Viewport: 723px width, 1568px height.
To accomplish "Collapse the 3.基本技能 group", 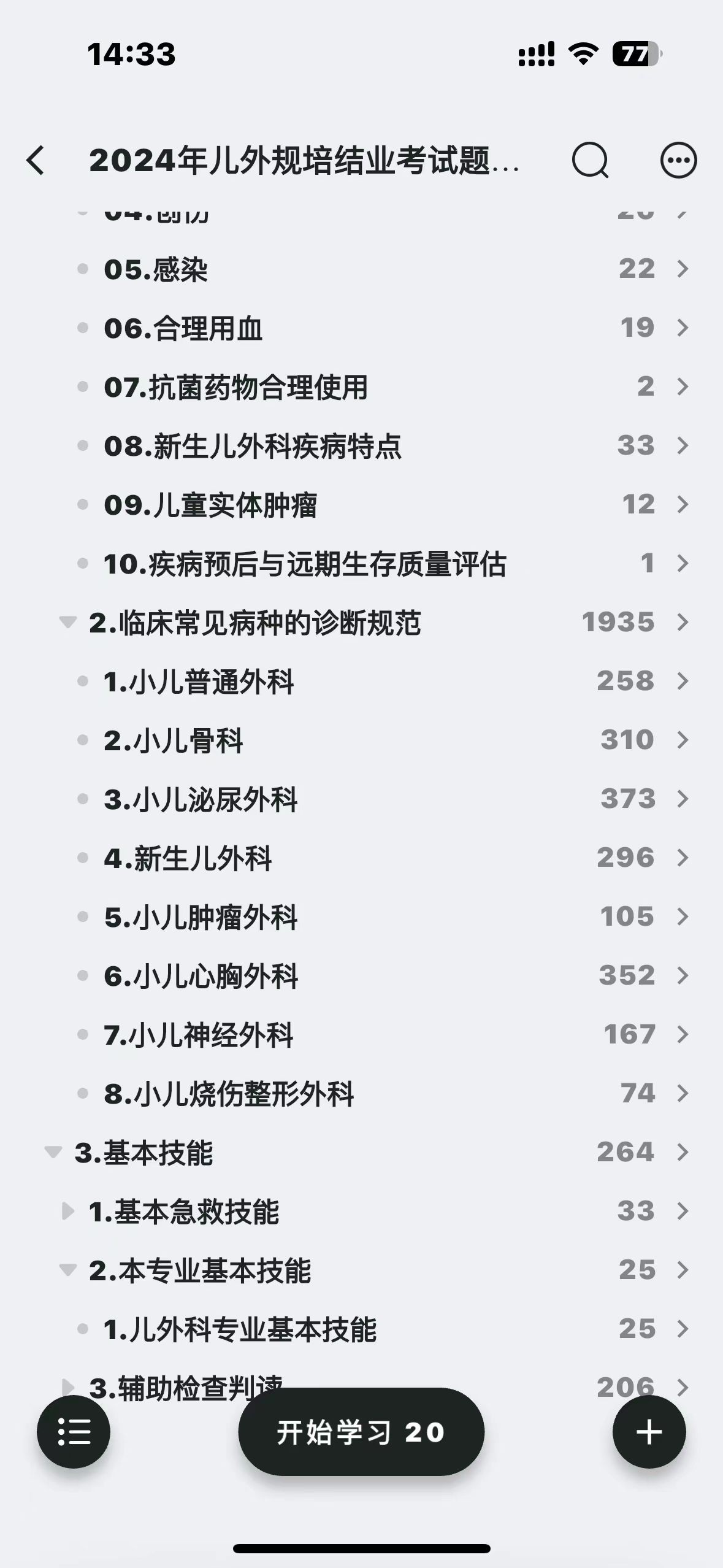I will point(53,1152).
